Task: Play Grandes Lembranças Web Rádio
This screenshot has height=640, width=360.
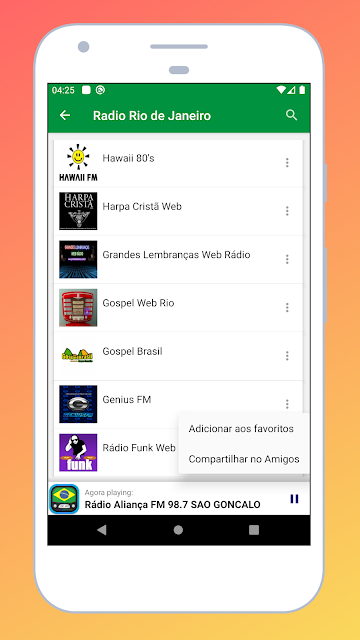Action: [178, 260]
